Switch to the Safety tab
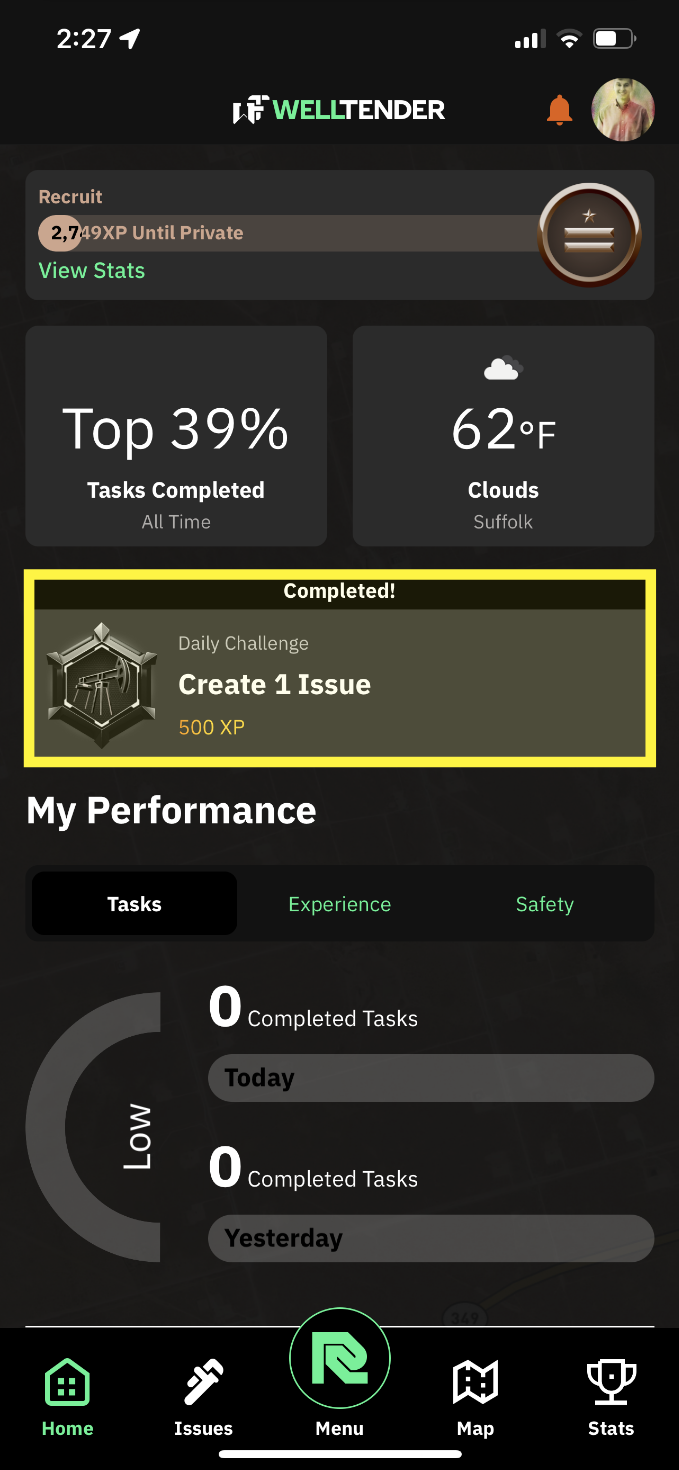The width and height of the screenshot is (679, 1470). coord(544,904)
